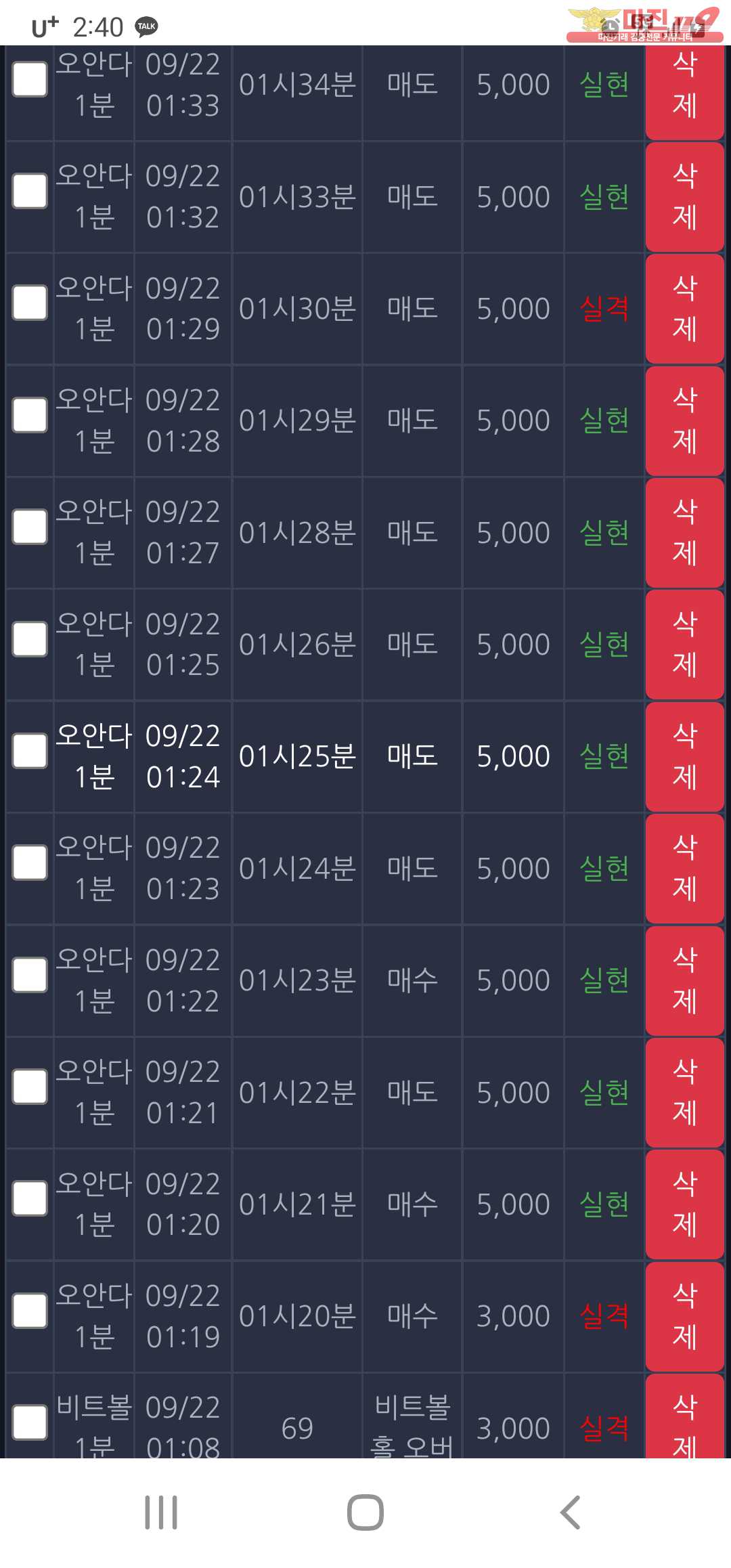The width and height of the screenshot is (731, 1568).
Task: Go back using the system back button
Action: tap(571, 1512)
